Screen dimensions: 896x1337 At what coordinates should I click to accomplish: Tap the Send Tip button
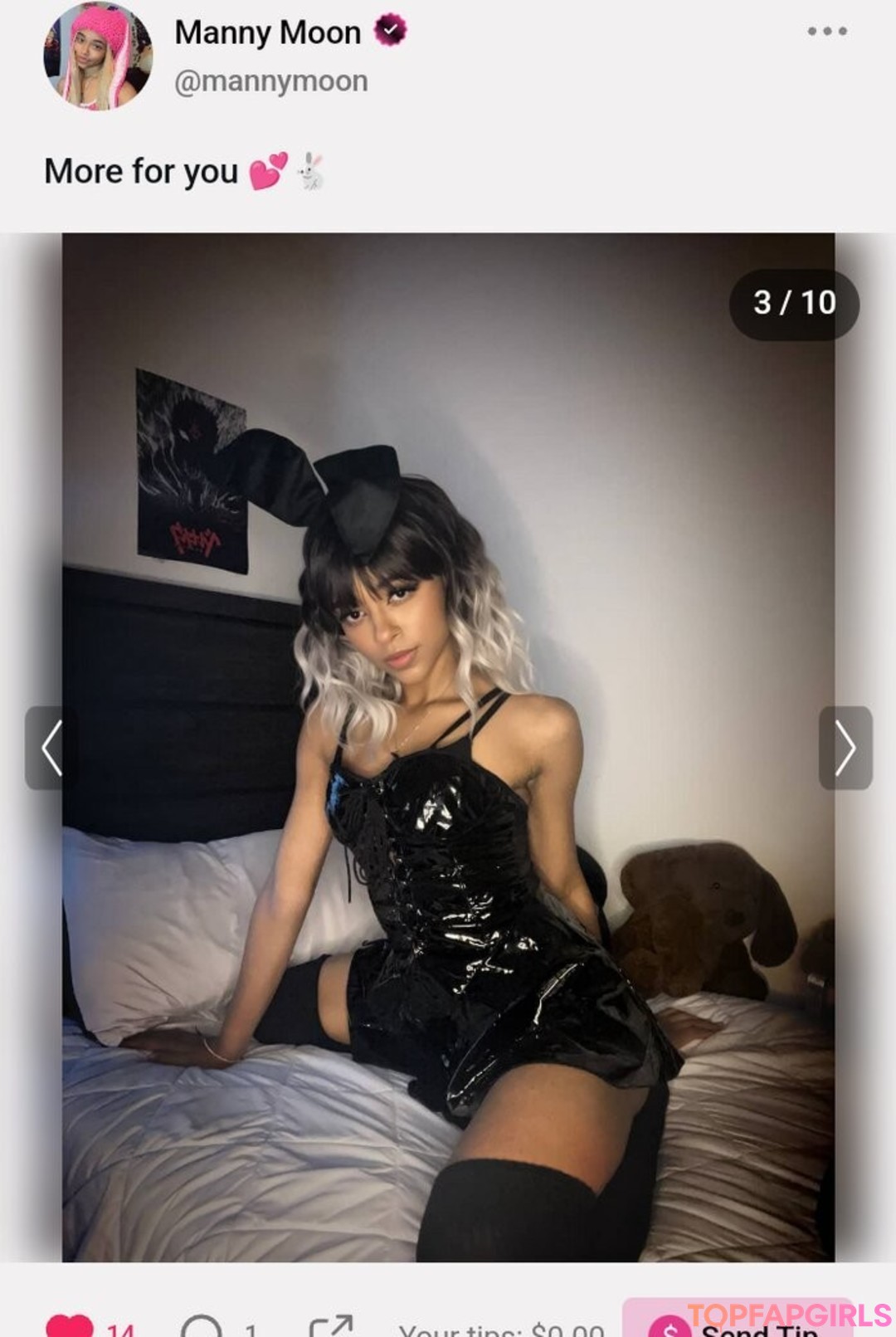tap(738, 1325)
